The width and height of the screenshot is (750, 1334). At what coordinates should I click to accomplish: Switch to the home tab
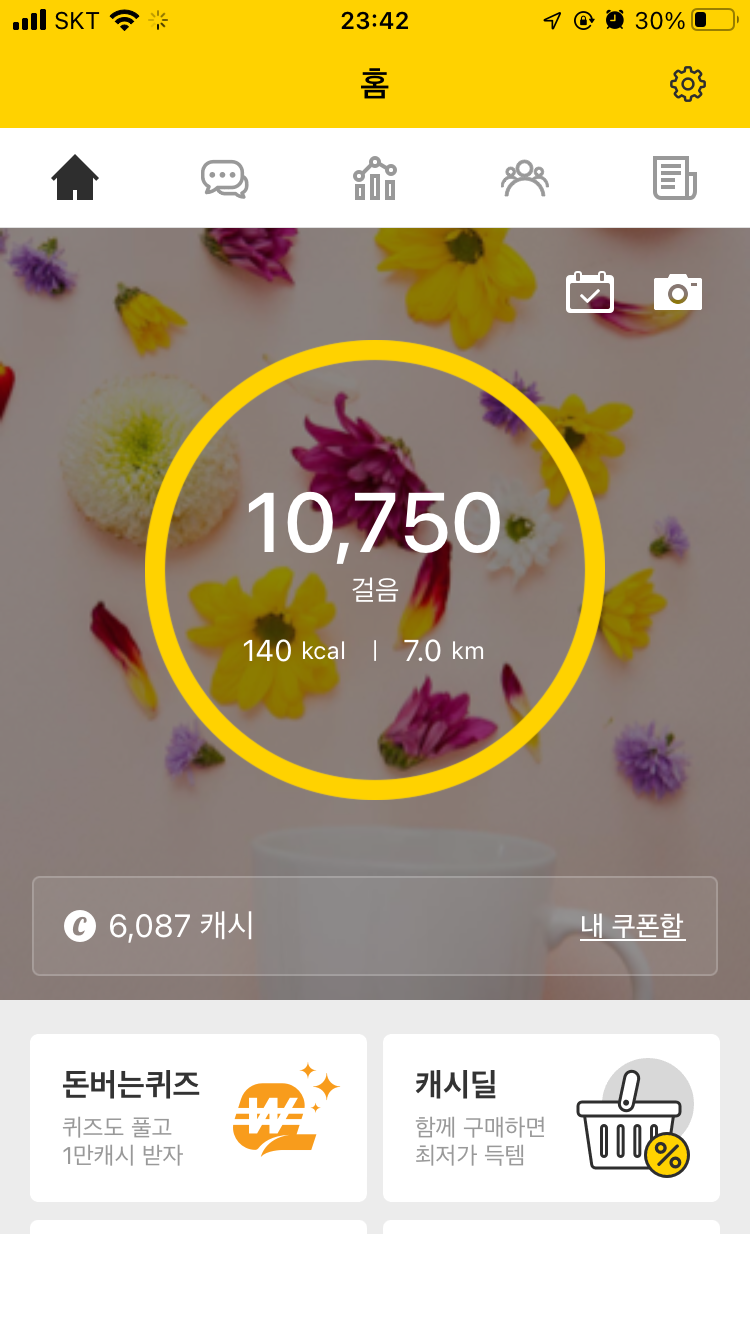[75, 178]
